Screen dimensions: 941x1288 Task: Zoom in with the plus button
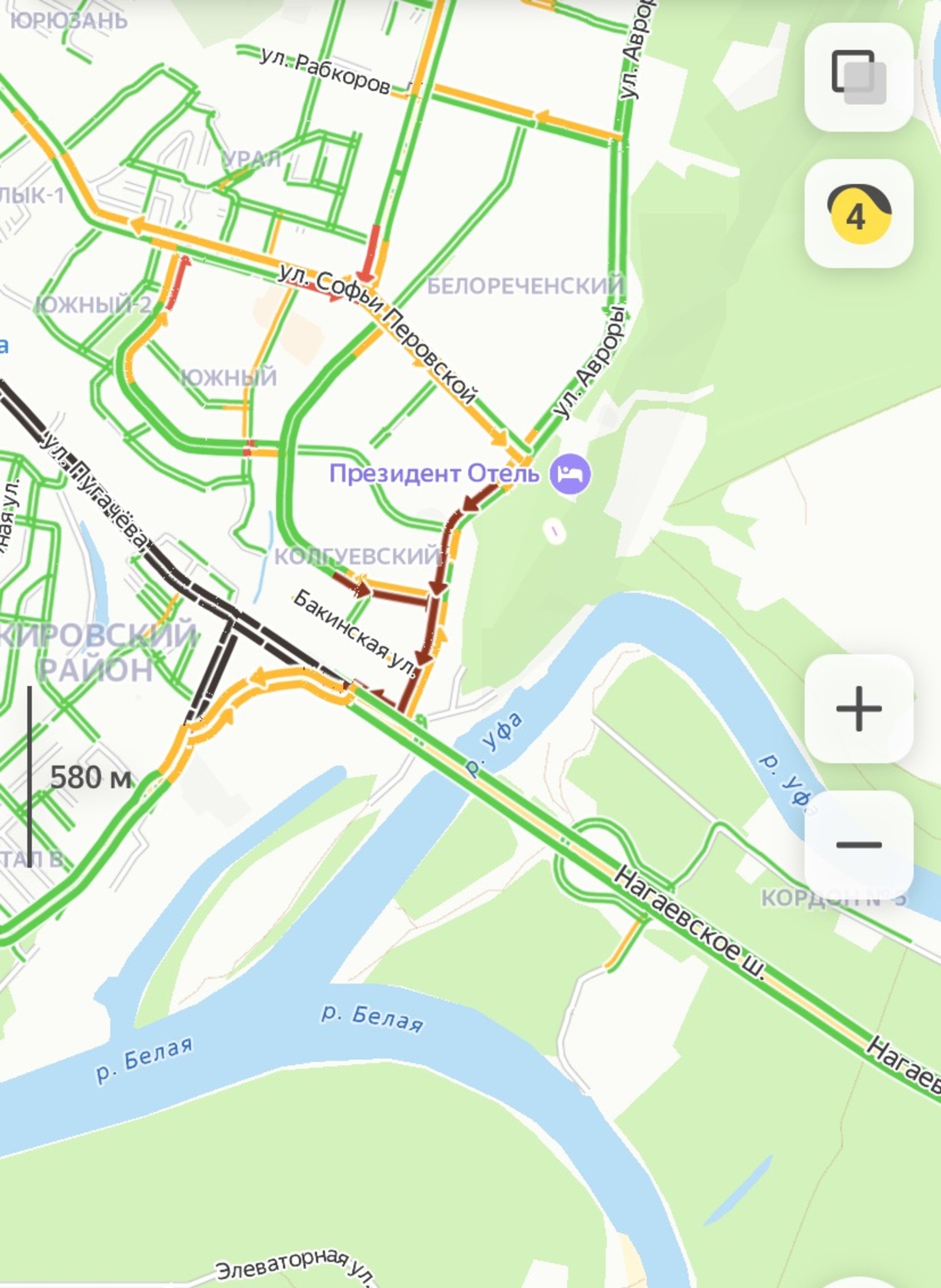click(x=858, y=708)
